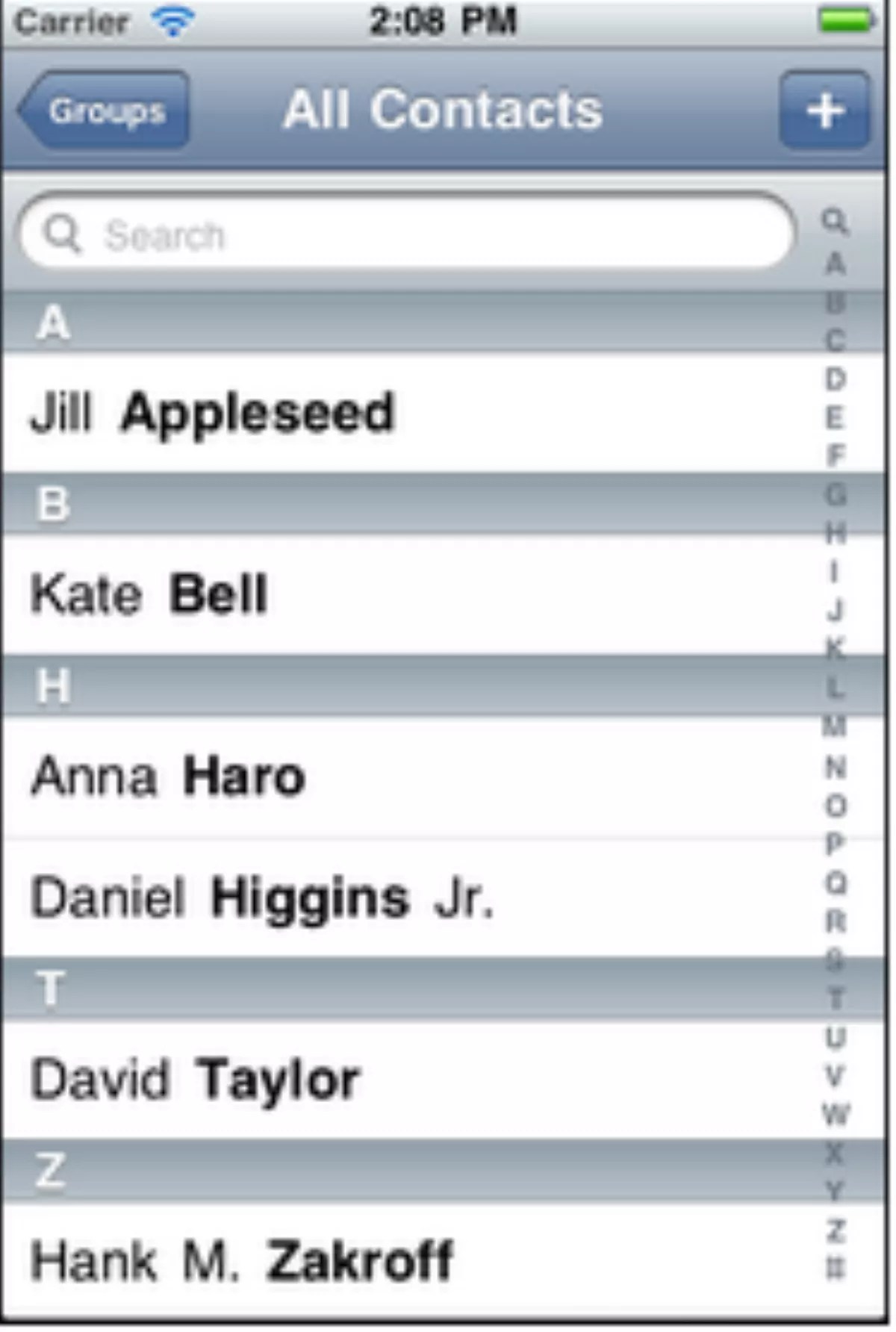Tap the Search contacts field
This screenshot has height=1332, width=896.
407,233
